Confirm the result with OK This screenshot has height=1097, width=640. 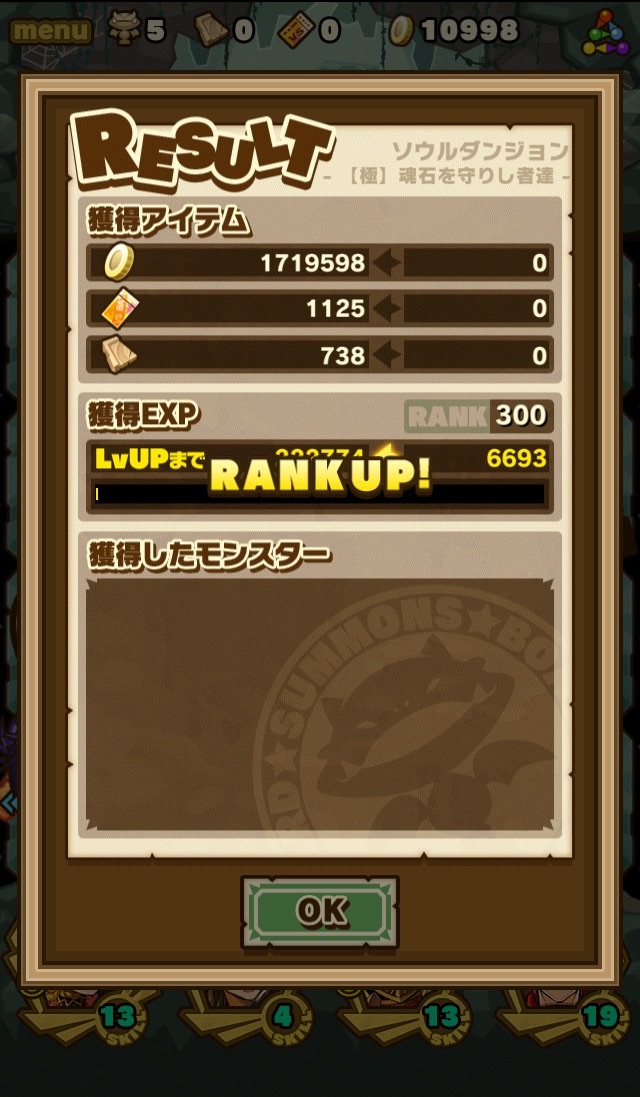tap(320, 911)
